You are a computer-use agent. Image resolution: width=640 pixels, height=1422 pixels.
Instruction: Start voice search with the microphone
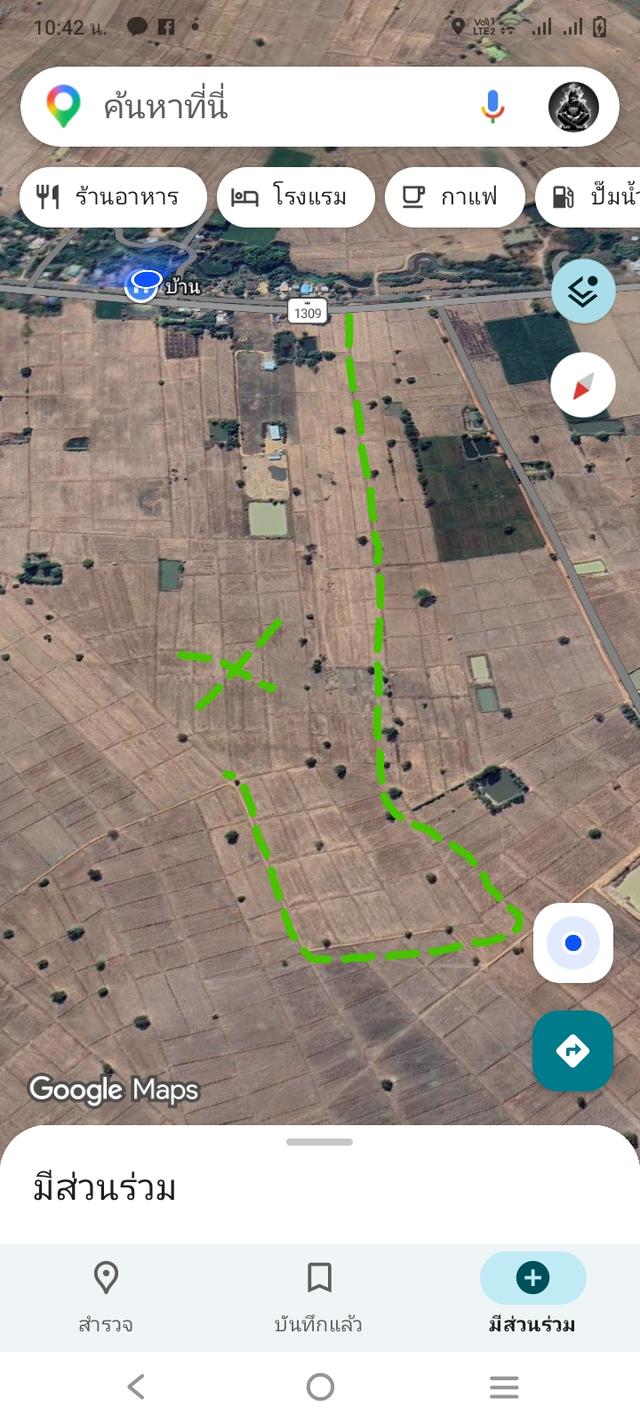pyautogui.click(x=492, y=106)
